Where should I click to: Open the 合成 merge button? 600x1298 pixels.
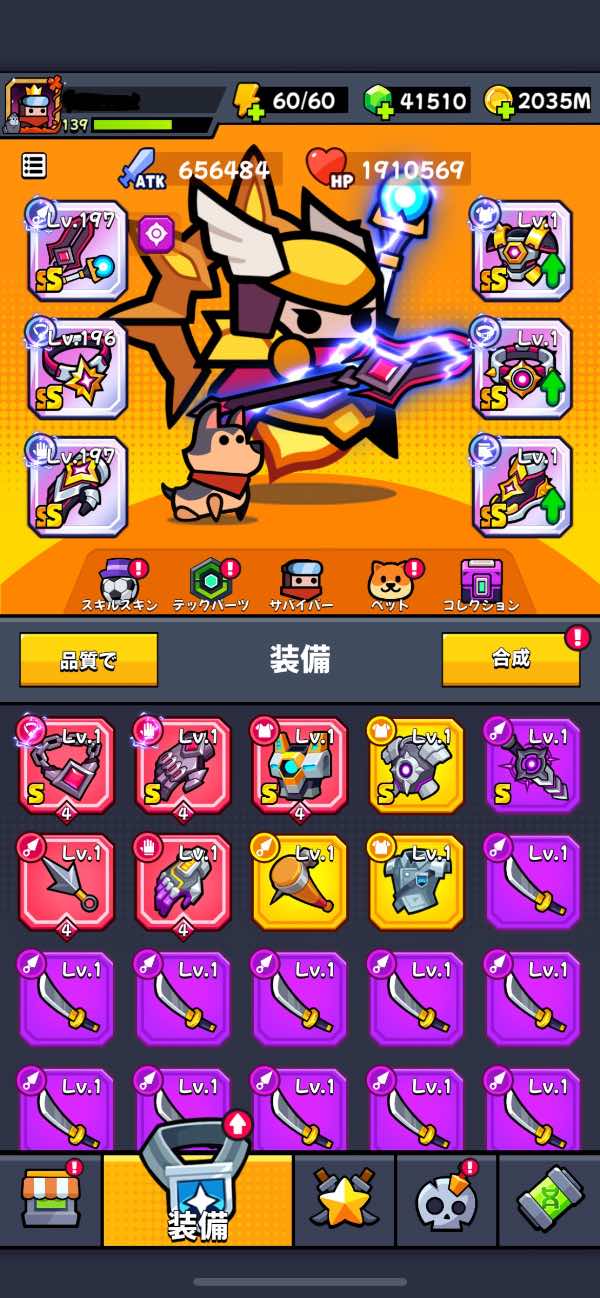click(511, 660)
